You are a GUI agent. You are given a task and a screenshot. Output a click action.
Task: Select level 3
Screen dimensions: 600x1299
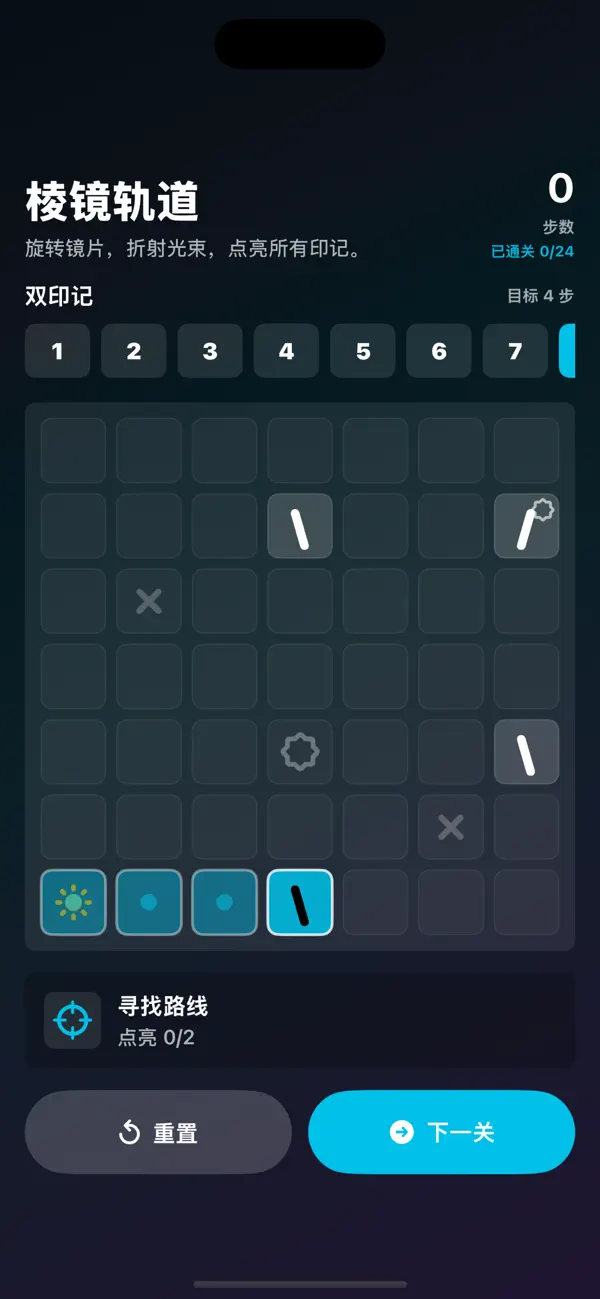pyautogui.click(x=210, y=351)
